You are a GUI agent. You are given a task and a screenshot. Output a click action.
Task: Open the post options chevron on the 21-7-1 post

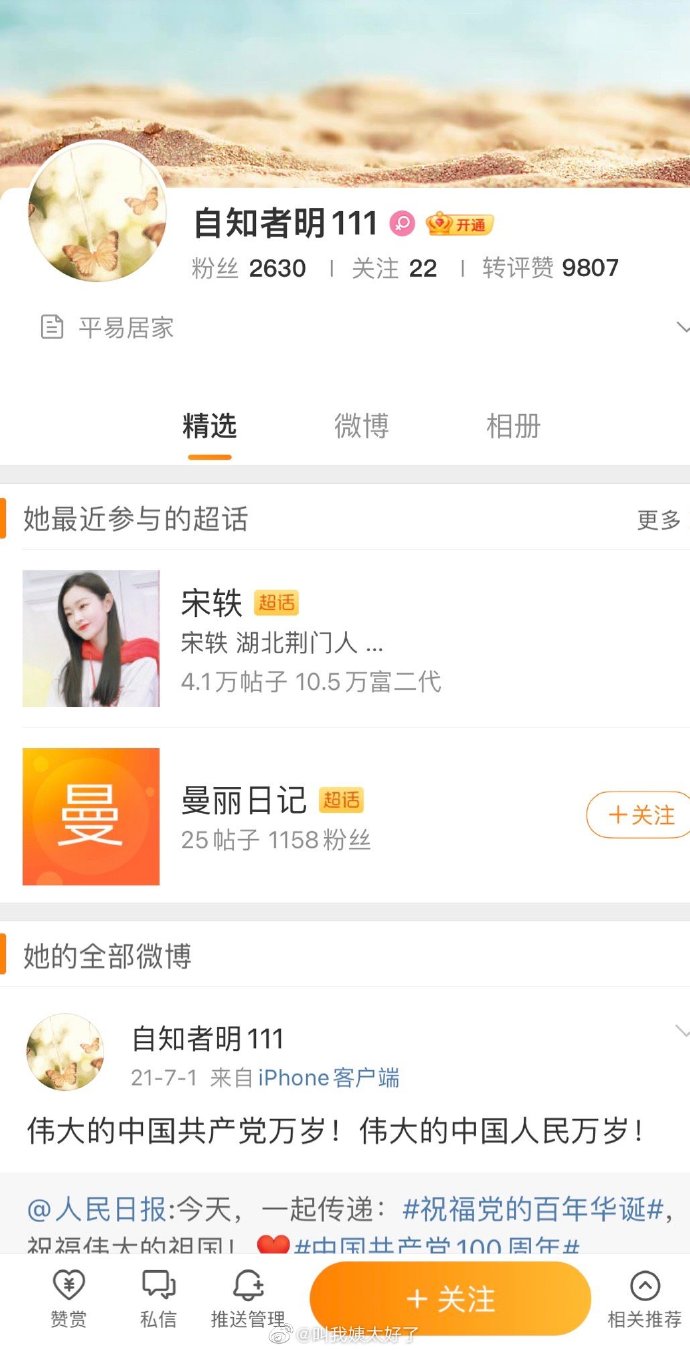click(682, 1031)
